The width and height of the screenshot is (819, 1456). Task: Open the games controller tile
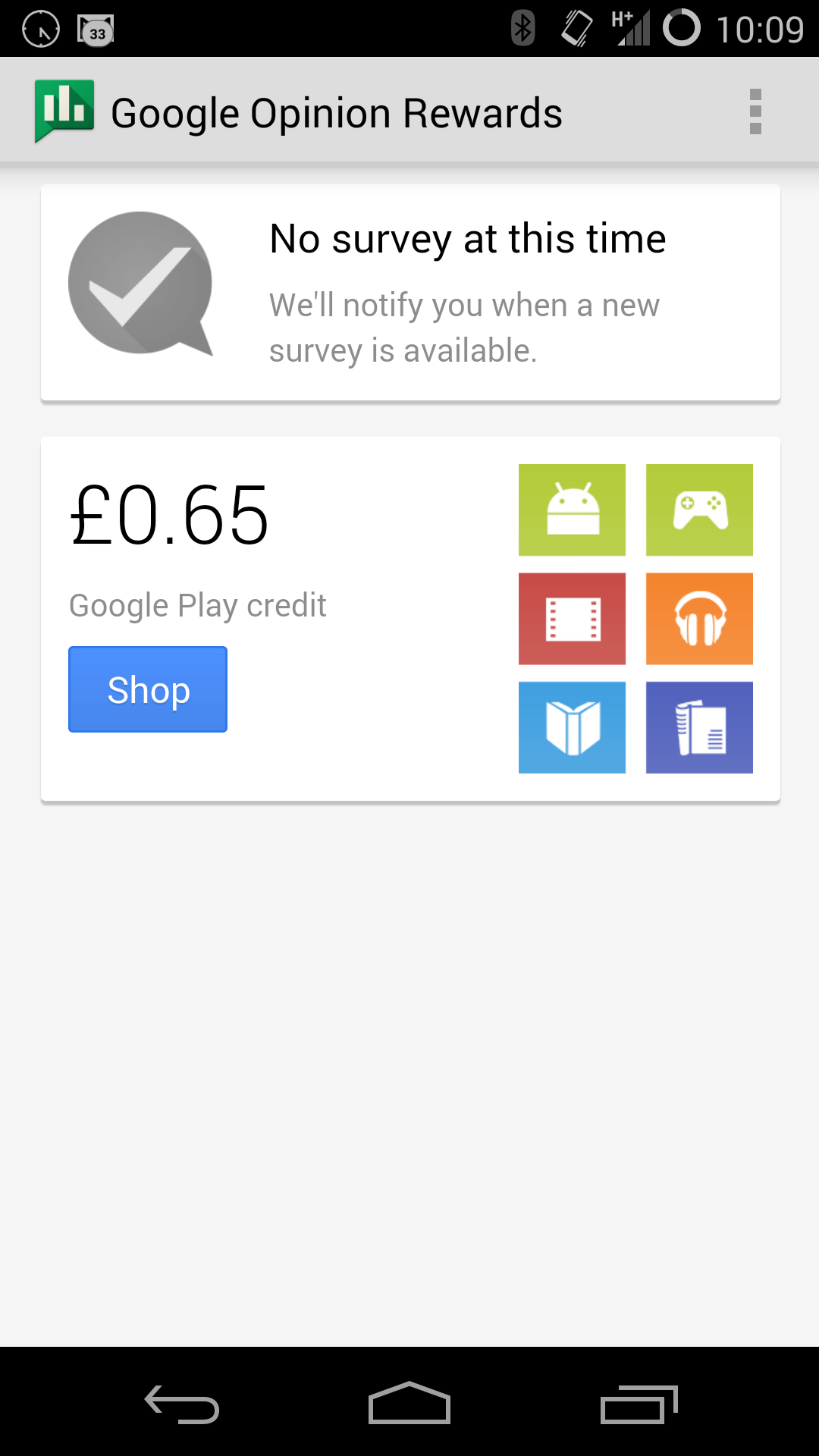click(699, 510)
